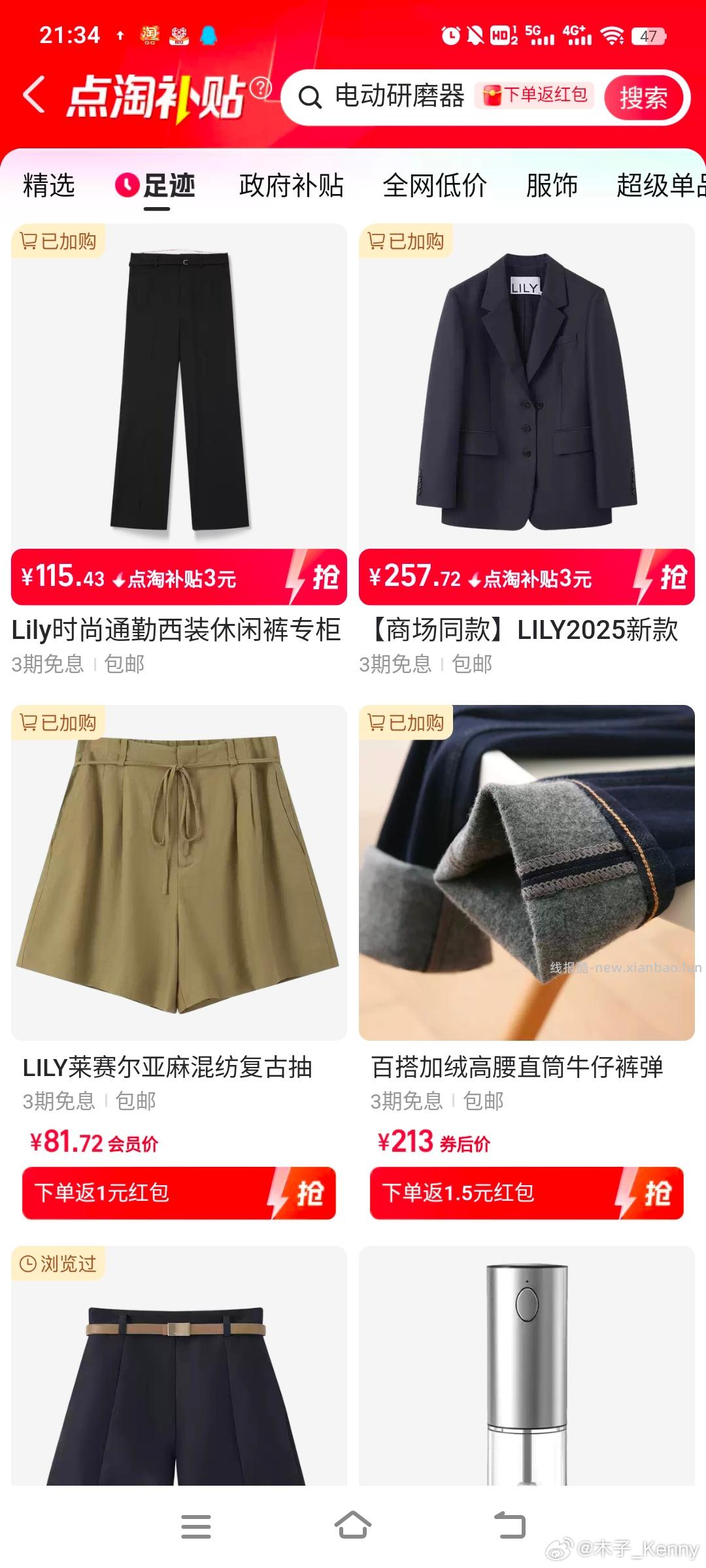Tap the clock icon next to 足迹 tab
Viewport: 706px width, 1568px height.
coord(127,186)
